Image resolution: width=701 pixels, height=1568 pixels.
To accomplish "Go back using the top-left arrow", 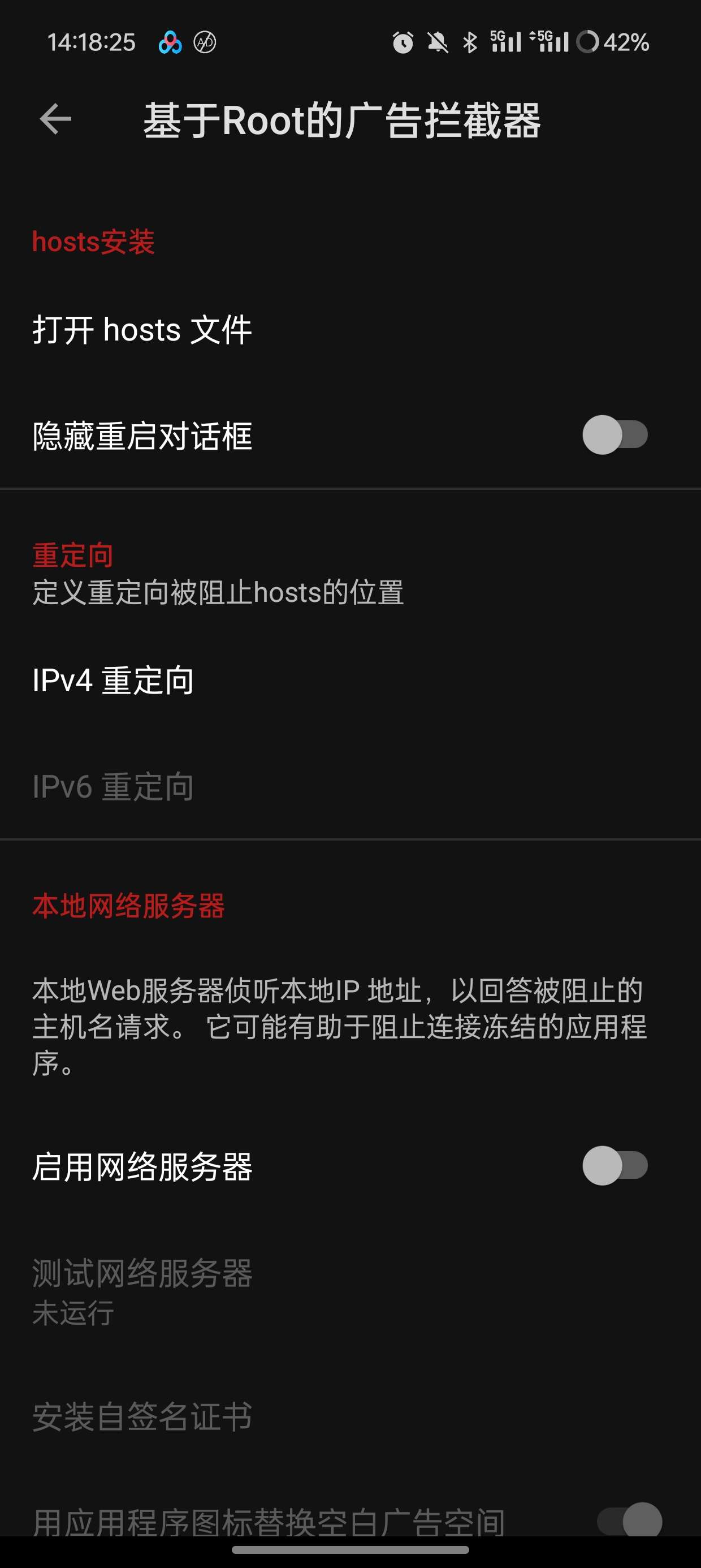I will [x=55, y=119].
